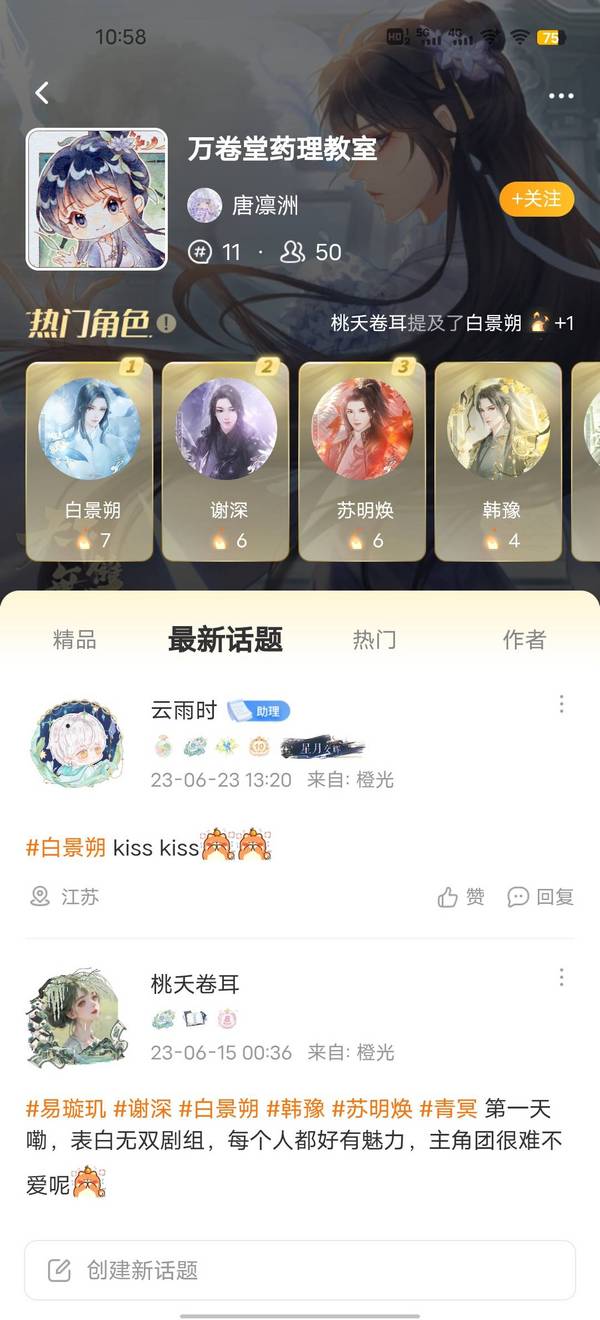The width and height of the screenshot is (600, 1320).
Task: Follow with the +关注 button
Action: tap(536, 199)
